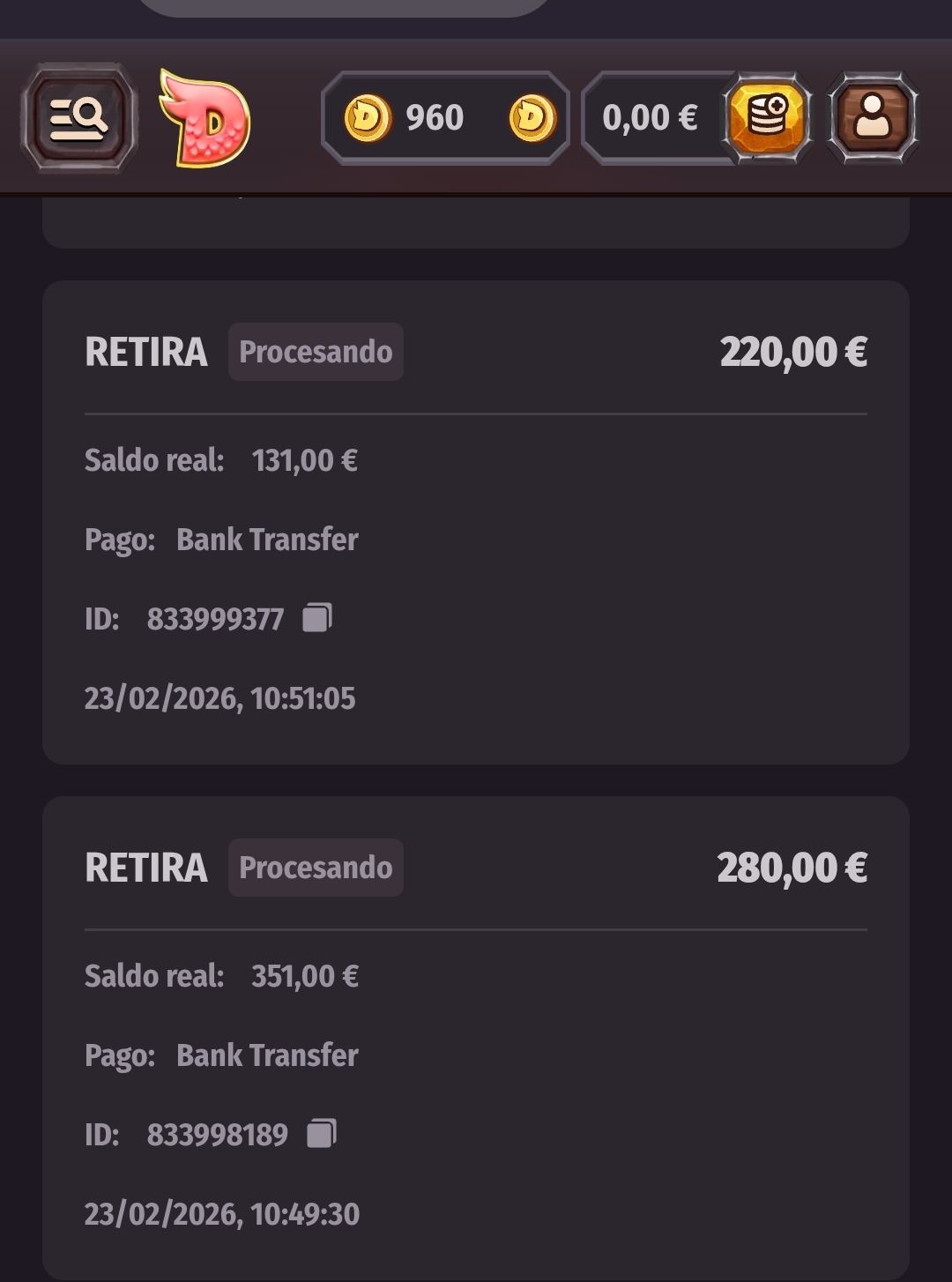
Task: Tap the red D logo to go home
Action: click(x=205, y=118)
